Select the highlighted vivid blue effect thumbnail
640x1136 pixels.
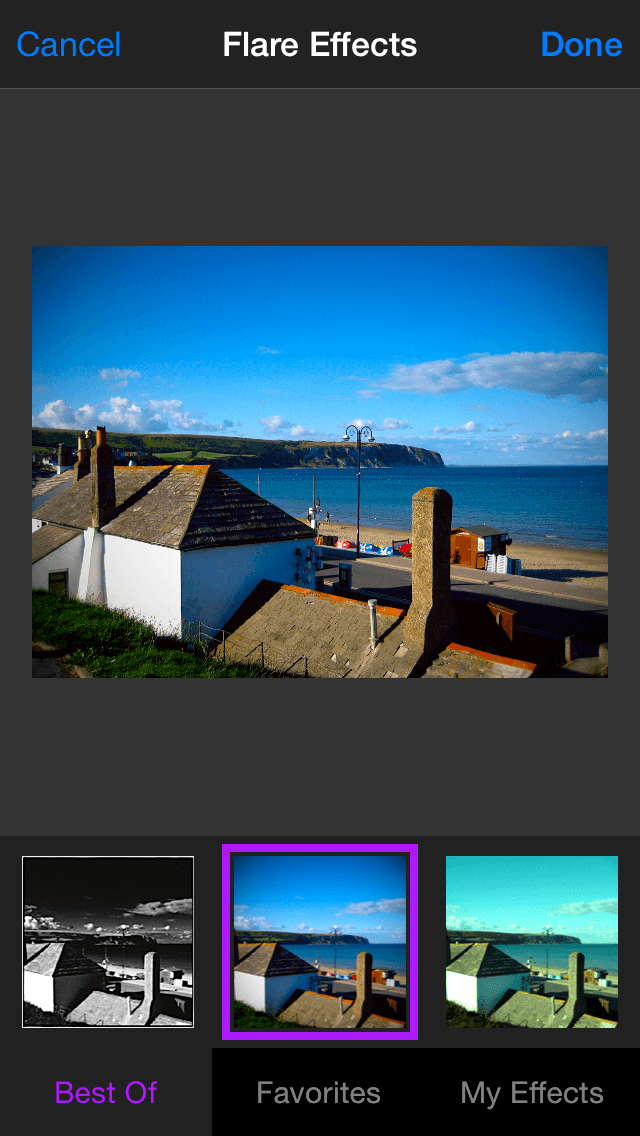[x=320, y=942]
